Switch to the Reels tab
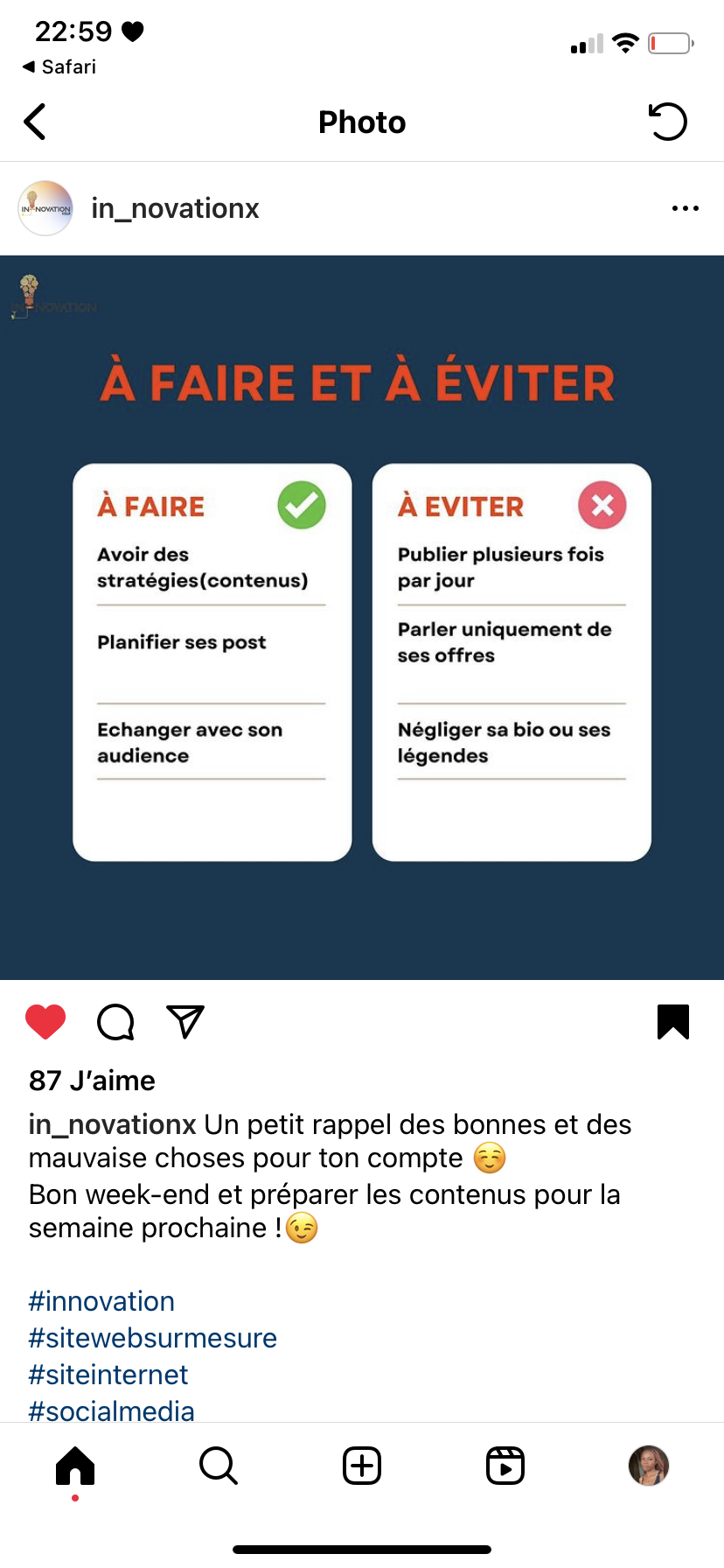 tap(505, 1466)
